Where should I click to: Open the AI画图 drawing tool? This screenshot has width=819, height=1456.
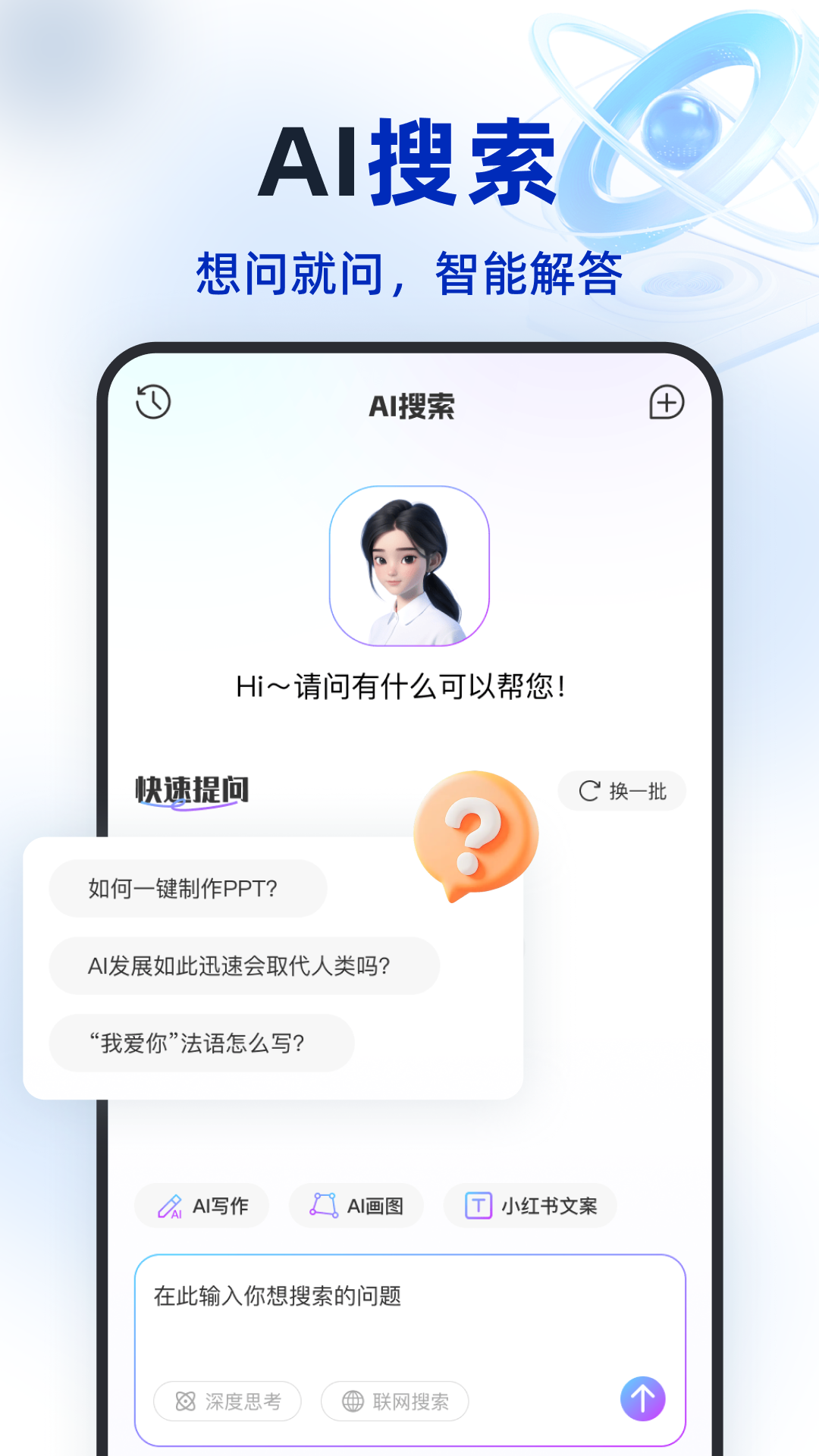[356, 1205]
